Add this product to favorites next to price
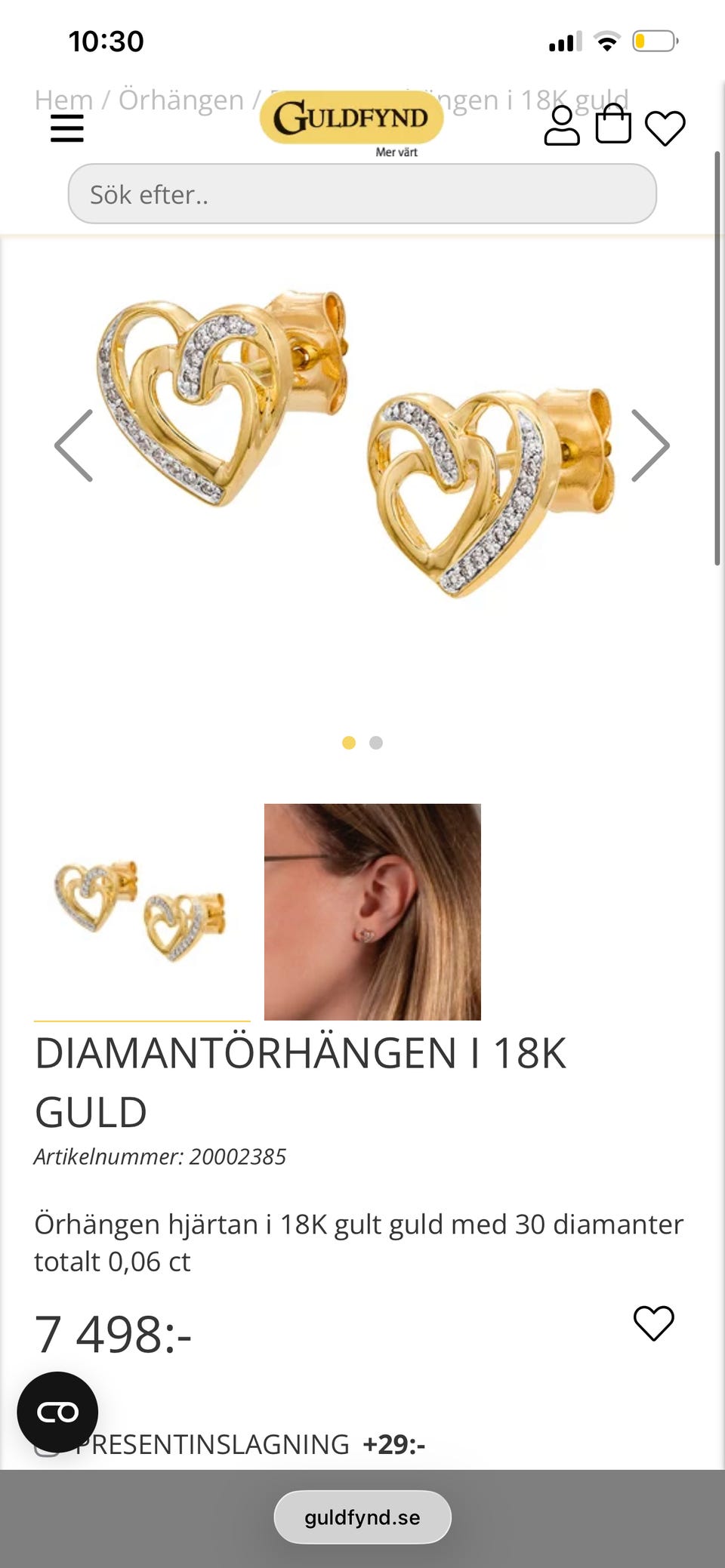 [653, 1323]
